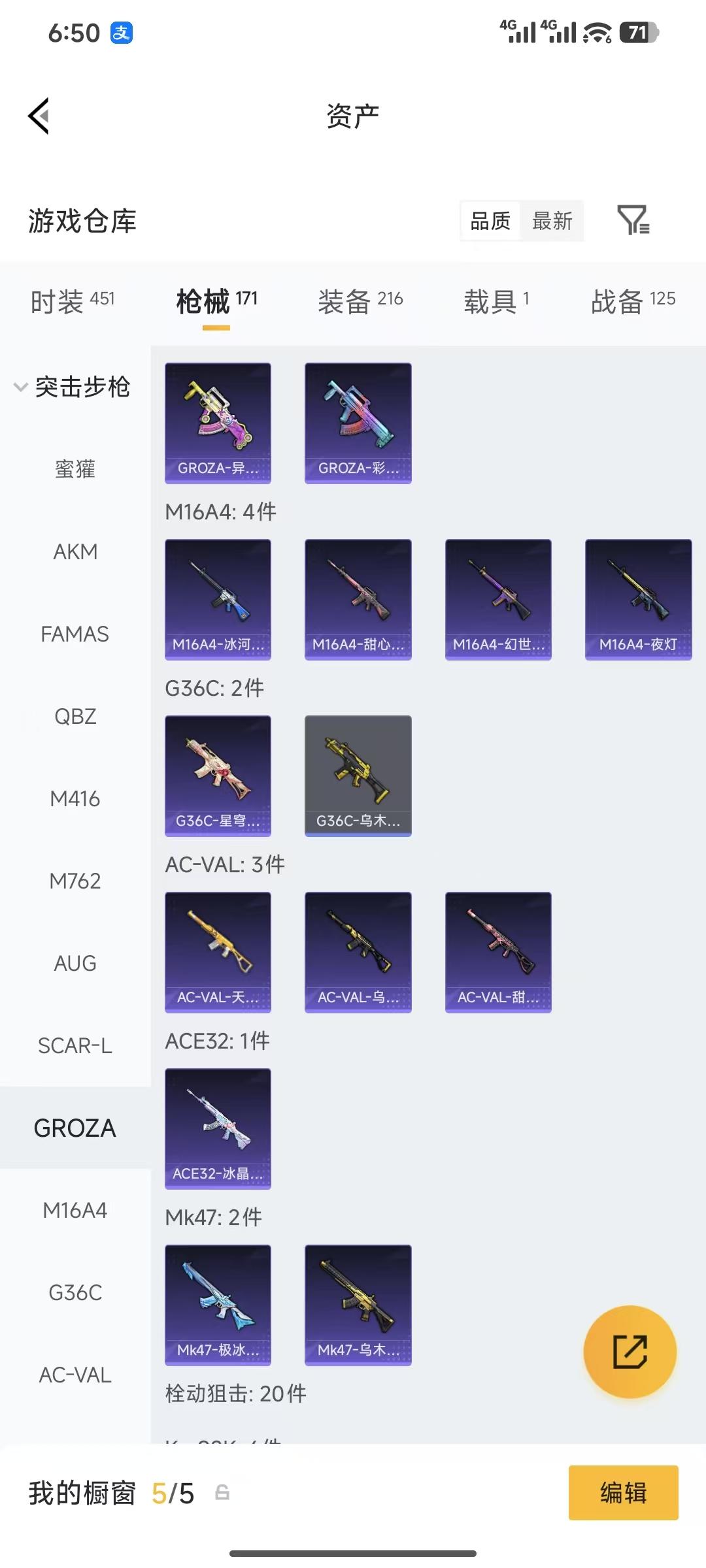Screen dimensions: 706x1568
Task: View the AC-VAL-天 skin item
Action: [218, 952]
